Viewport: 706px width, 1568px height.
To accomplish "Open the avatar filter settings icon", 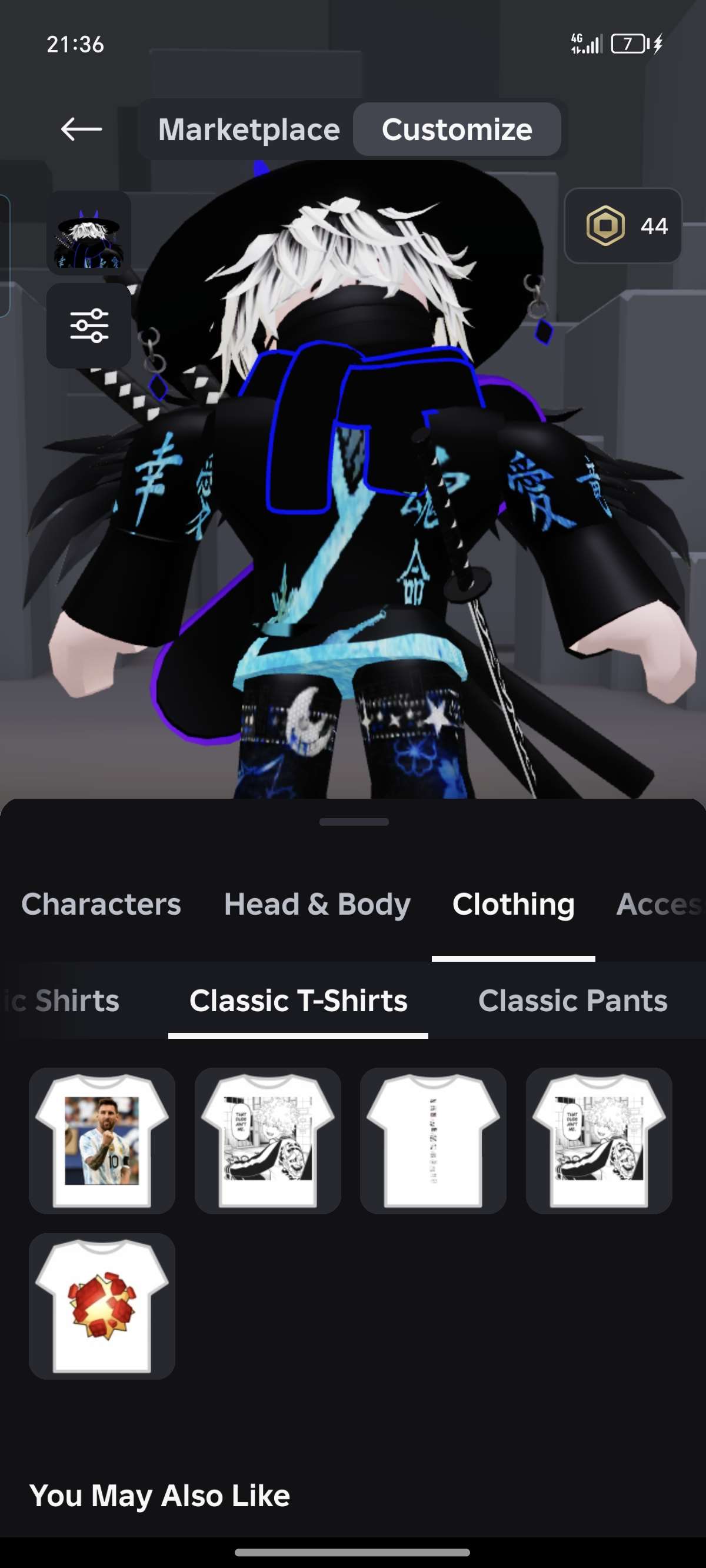I will point(89,323).
